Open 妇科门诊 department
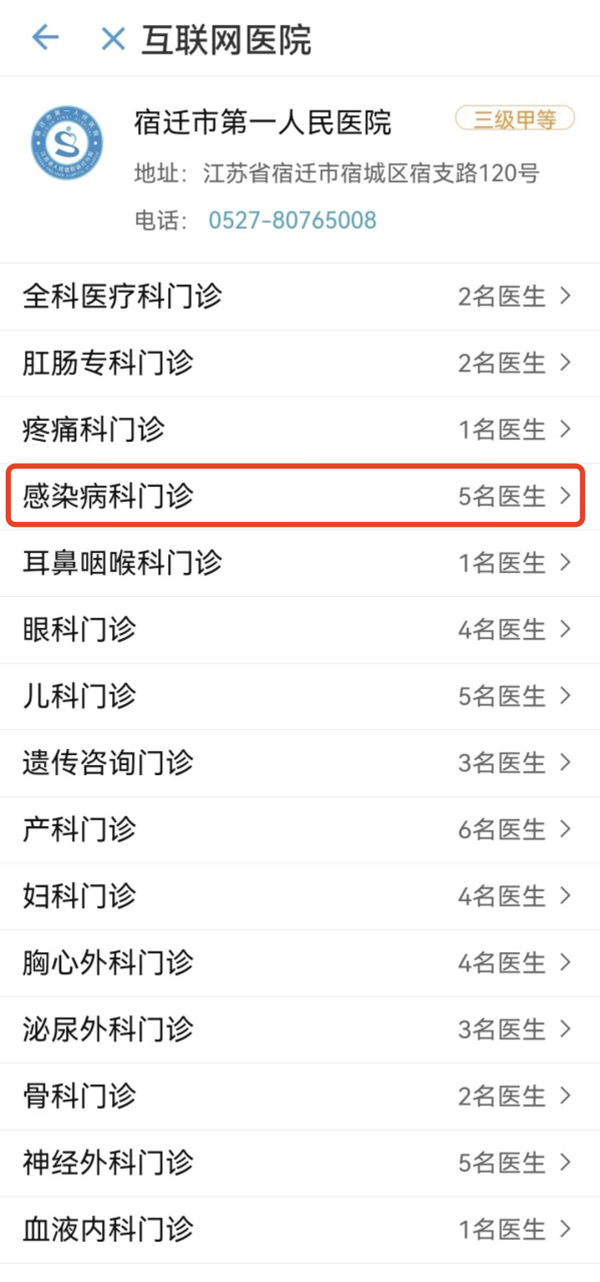This screenshot has height=1282, width=600. click(x=298, y=896)
